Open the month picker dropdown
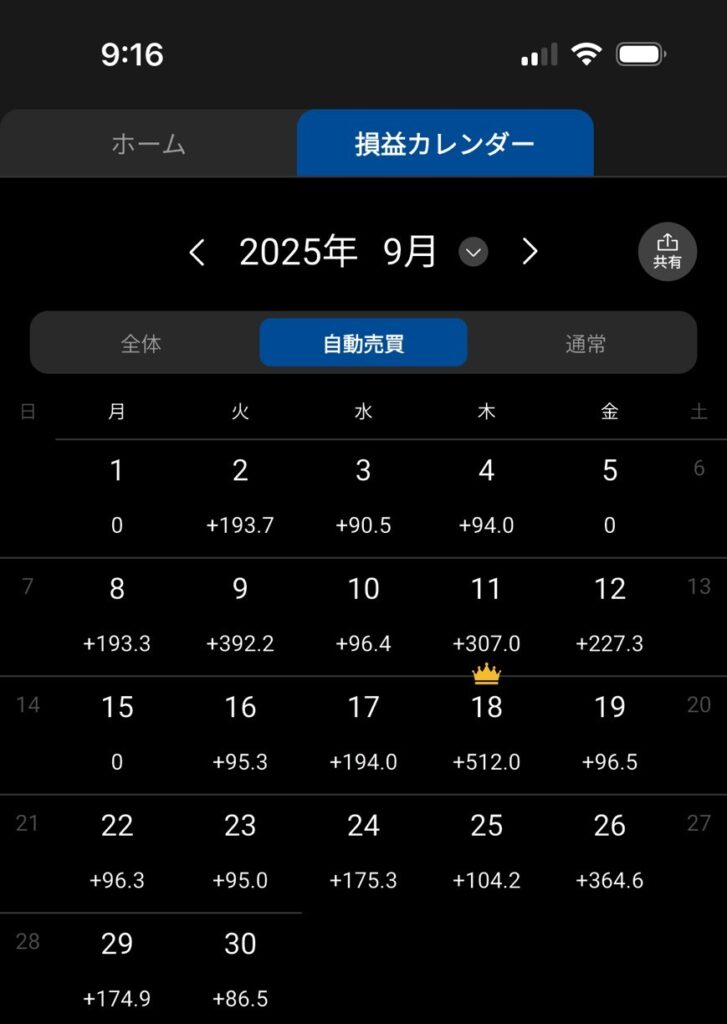727x1024 pixels. [473, 253]
